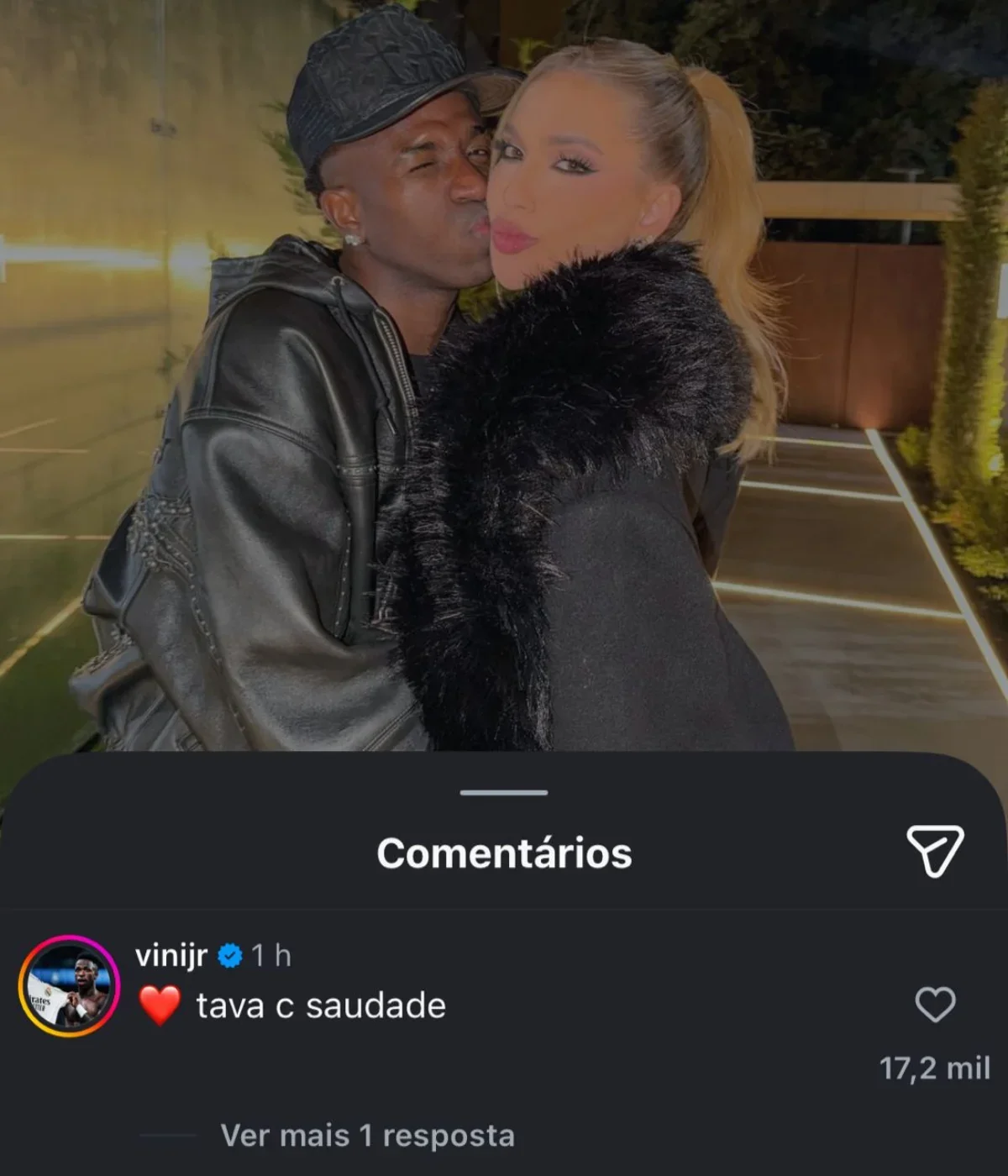Share the post via the paper plane icon

[934, 851]
